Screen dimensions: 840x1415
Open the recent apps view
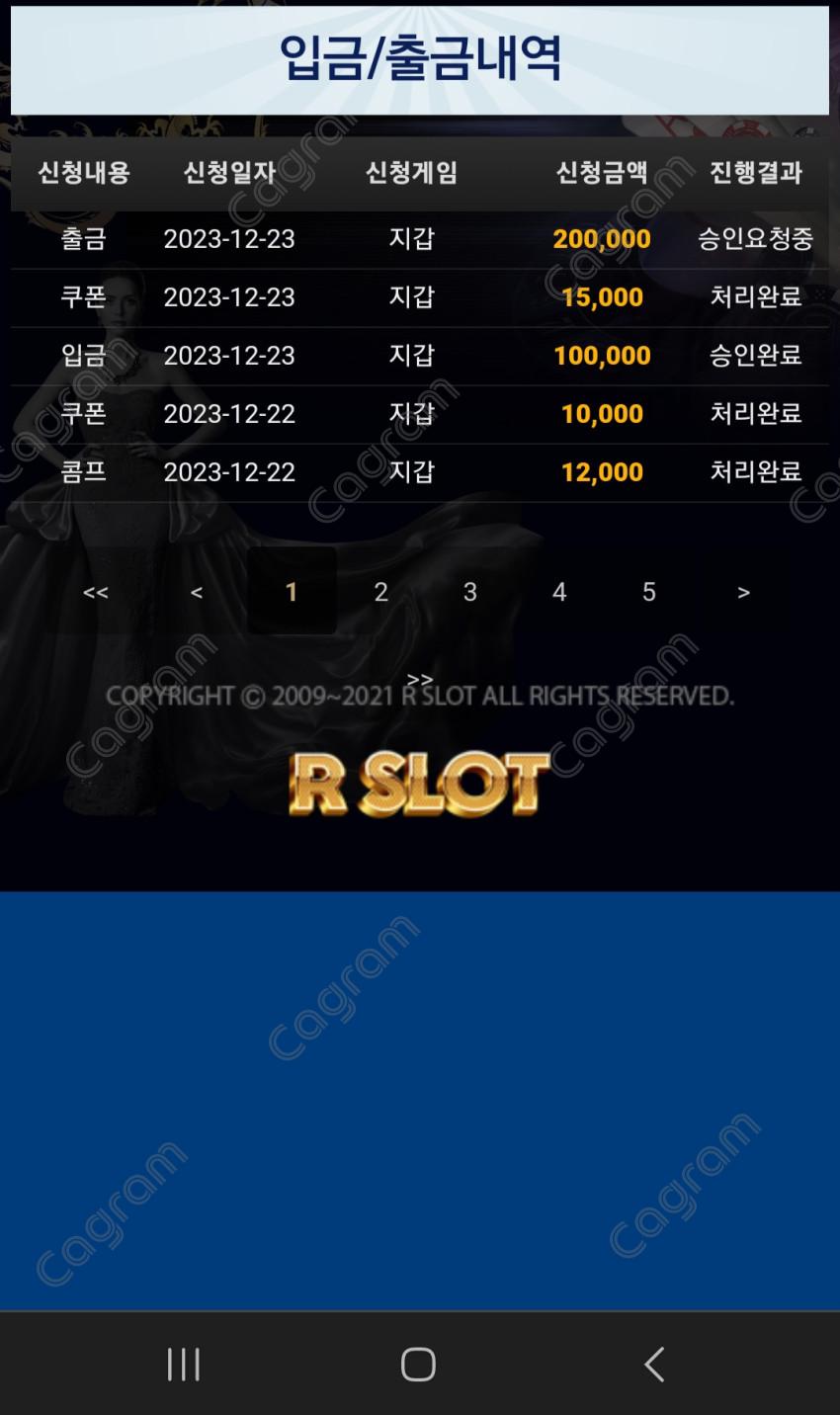[x=184, y=1364]
